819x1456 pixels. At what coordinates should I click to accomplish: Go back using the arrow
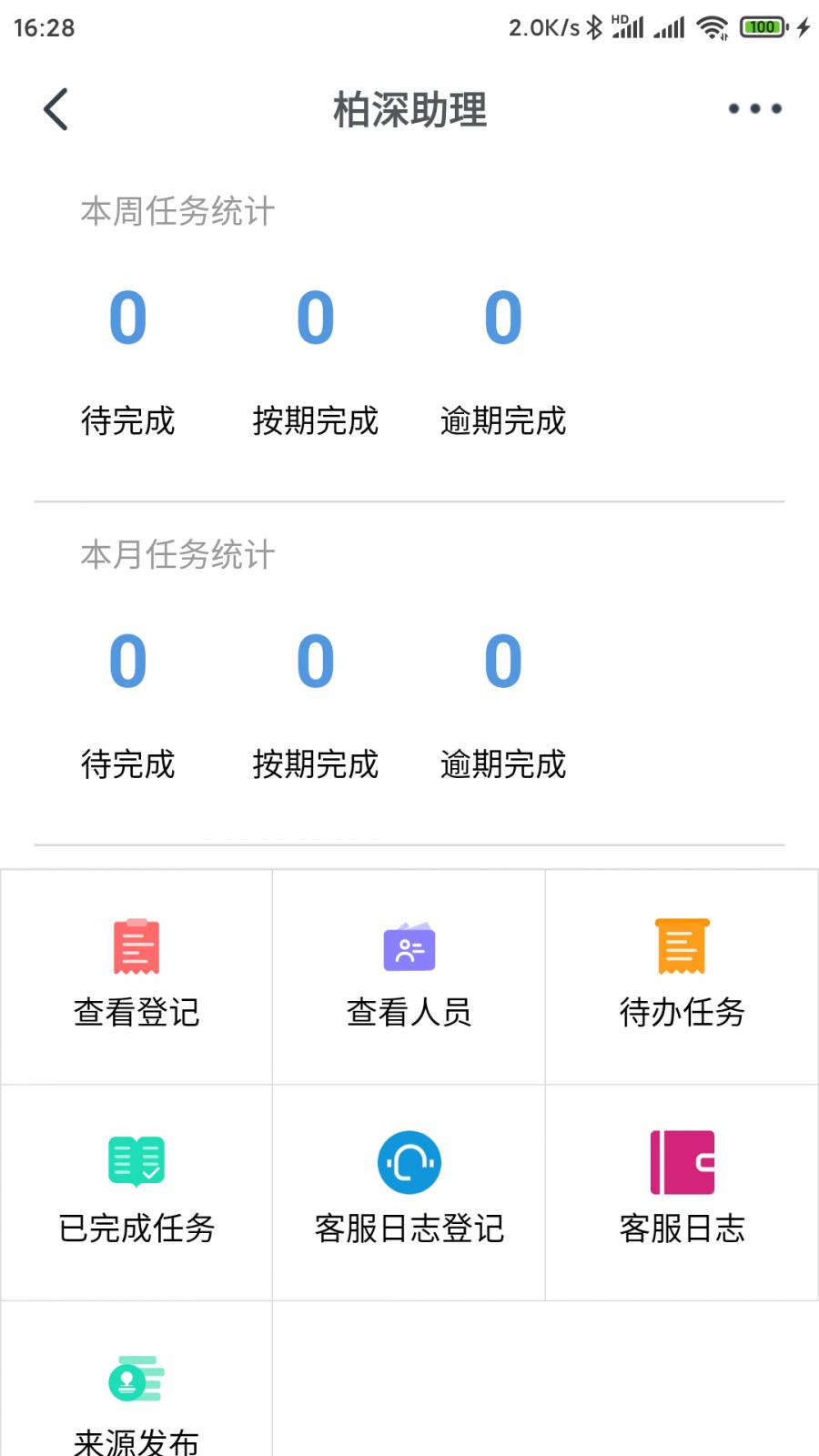tap(56, 109)
